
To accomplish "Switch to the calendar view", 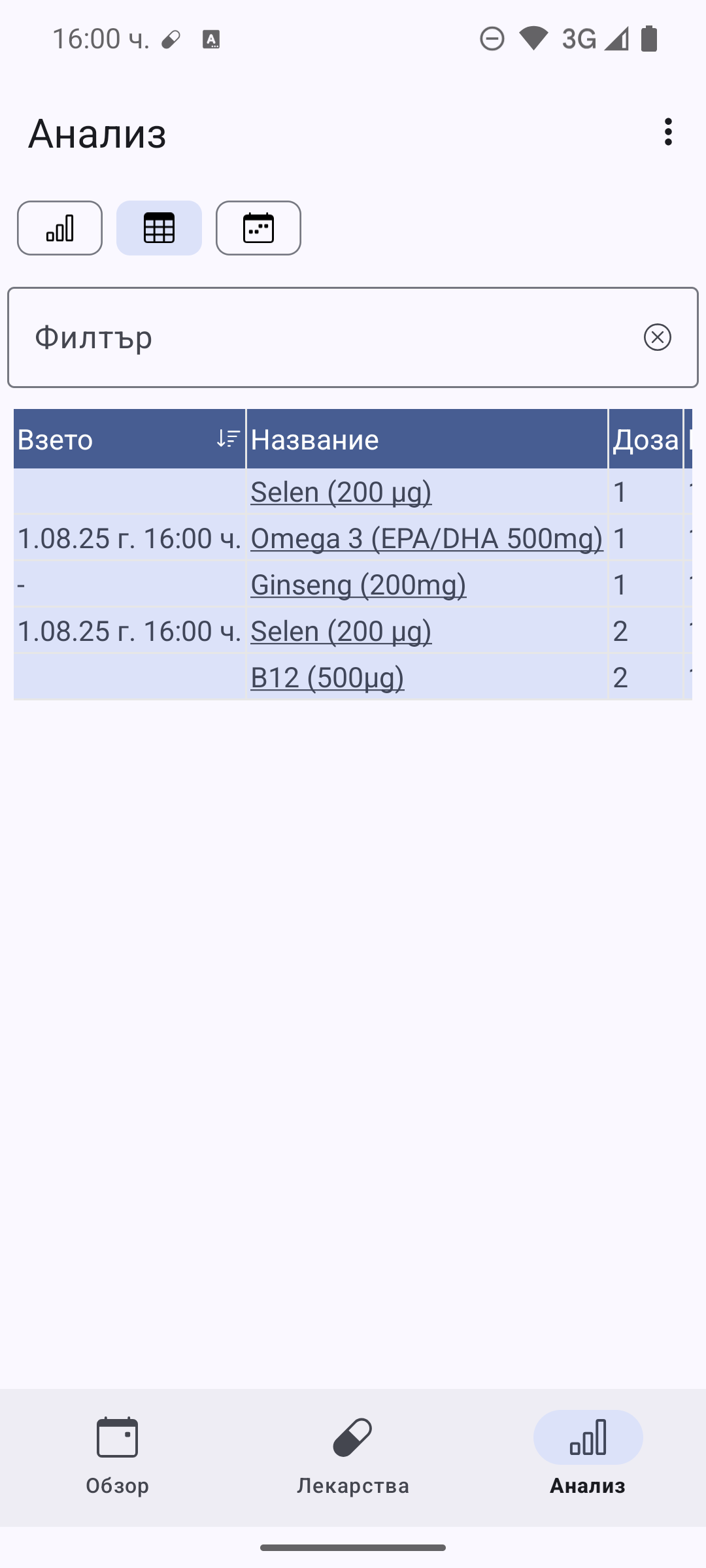I will 258,228.
